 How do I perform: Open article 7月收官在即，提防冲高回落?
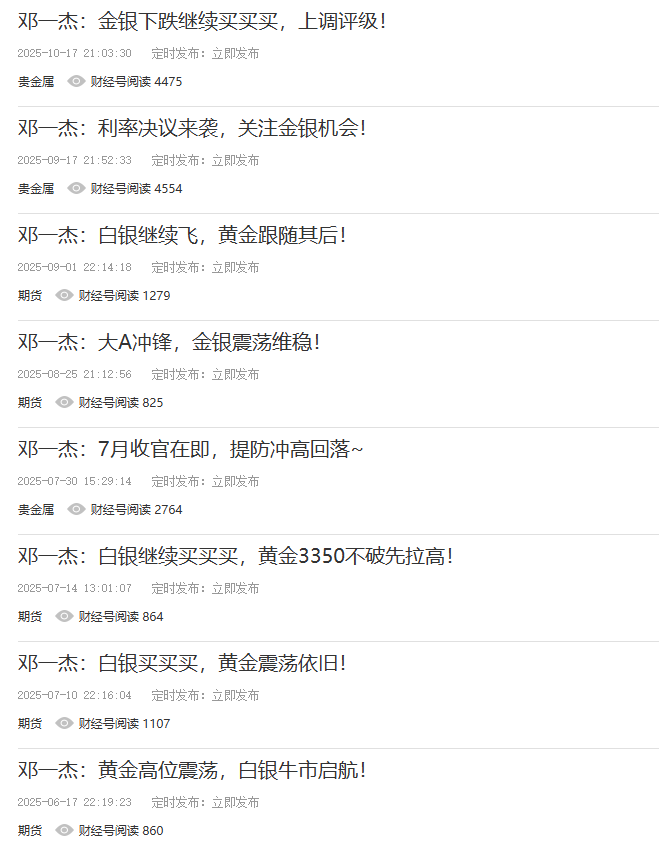point(191,449)
